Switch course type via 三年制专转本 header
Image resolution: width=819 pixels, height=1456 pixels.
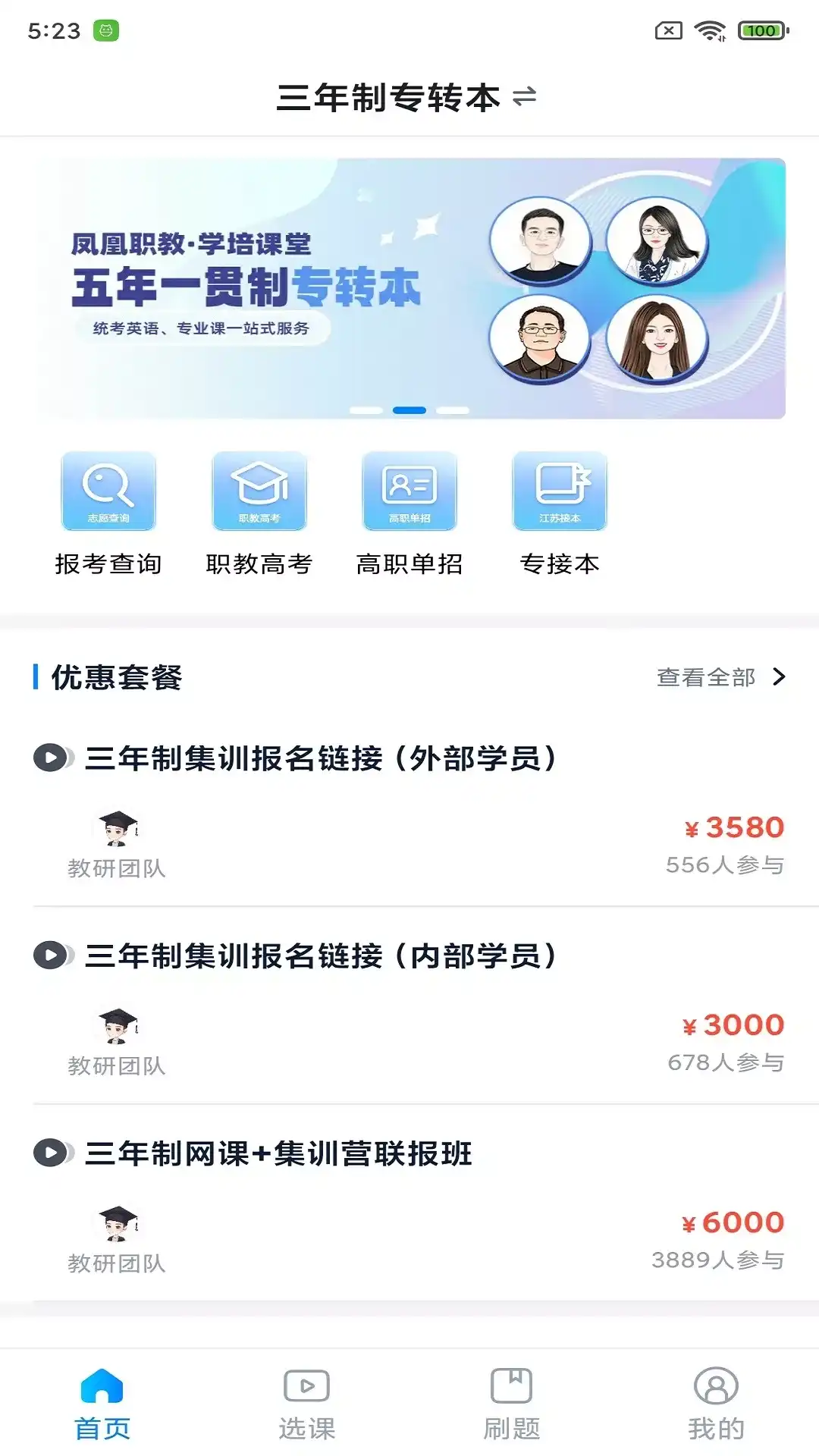click(407, 98)
